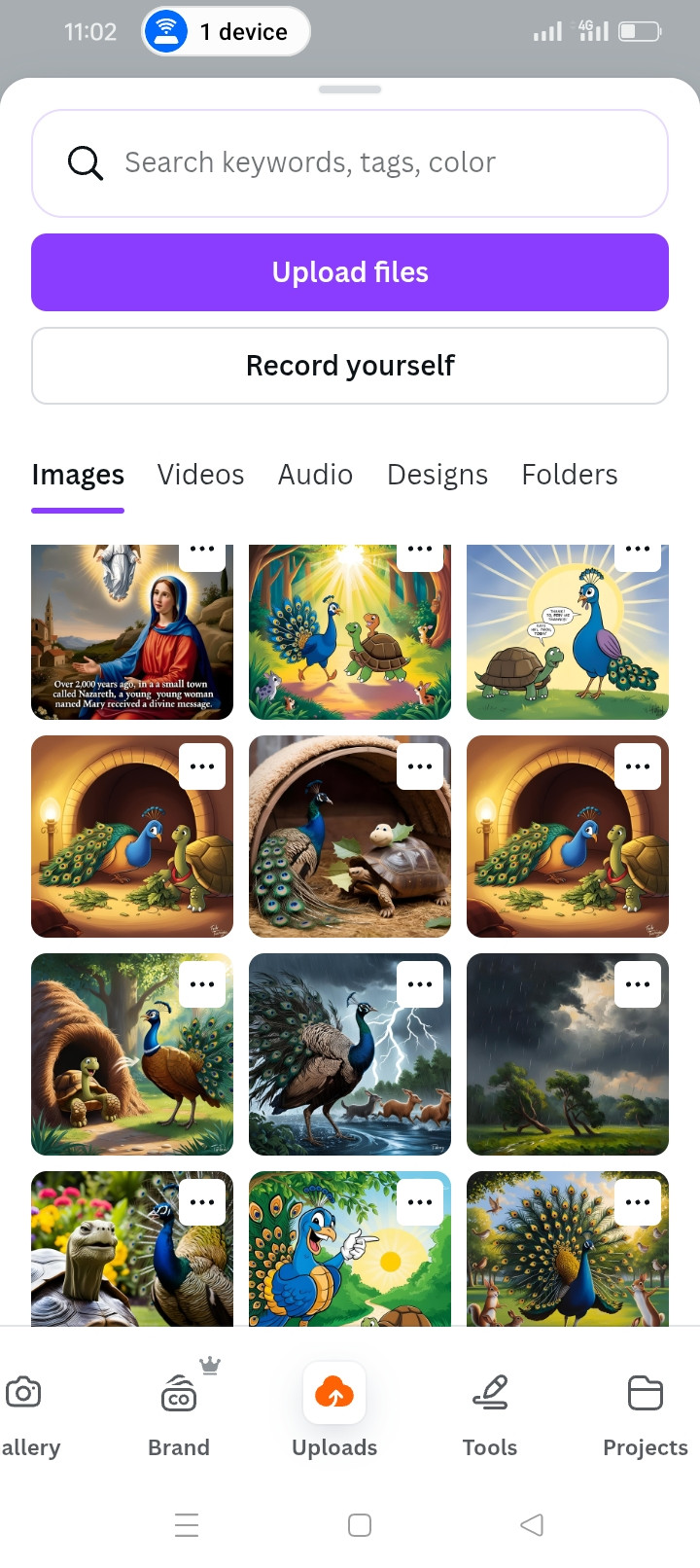Open the Mary in Nazareth image
This screenshot has height=1568, width=700.
[x=117, y=642]
